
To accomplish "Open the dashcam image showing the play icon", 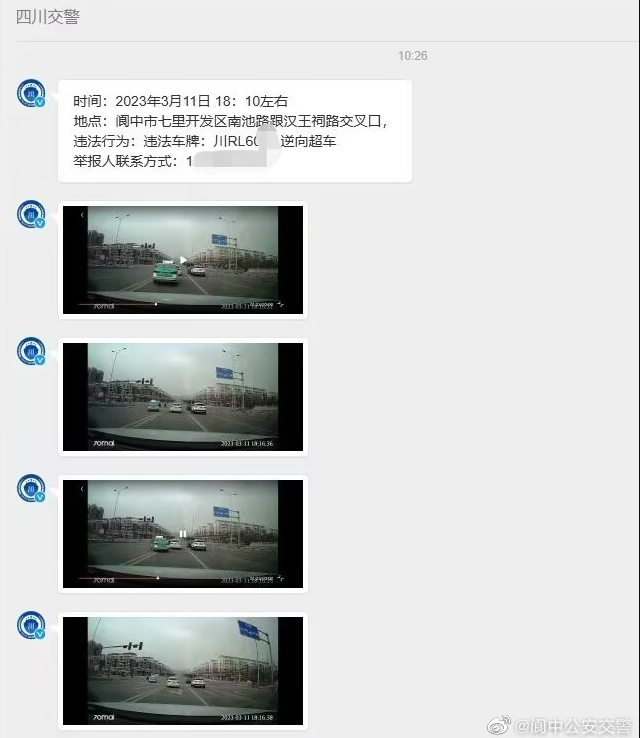I will [x=183, y=260].
